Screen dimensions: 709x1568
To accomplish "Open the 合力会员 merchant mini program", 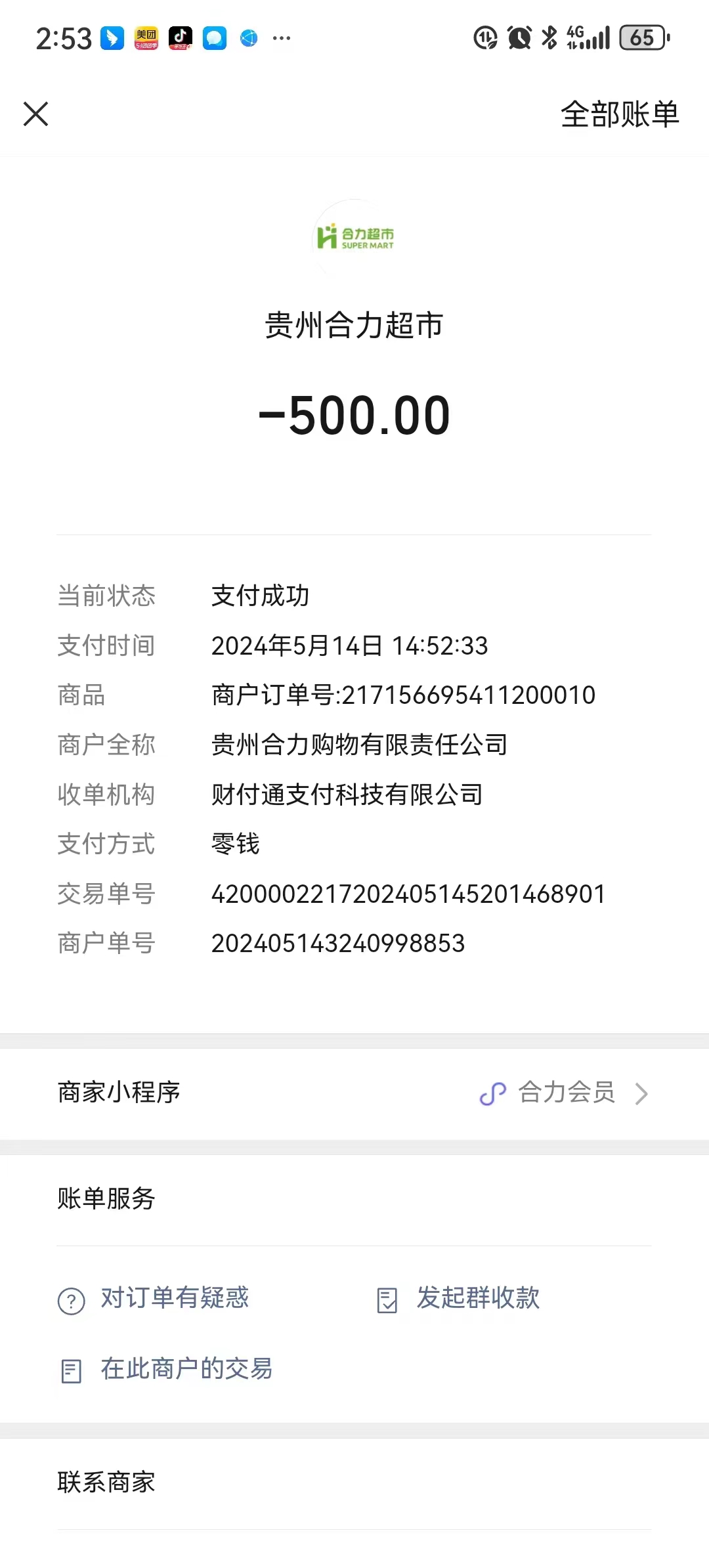I will tap(565, 1093).
